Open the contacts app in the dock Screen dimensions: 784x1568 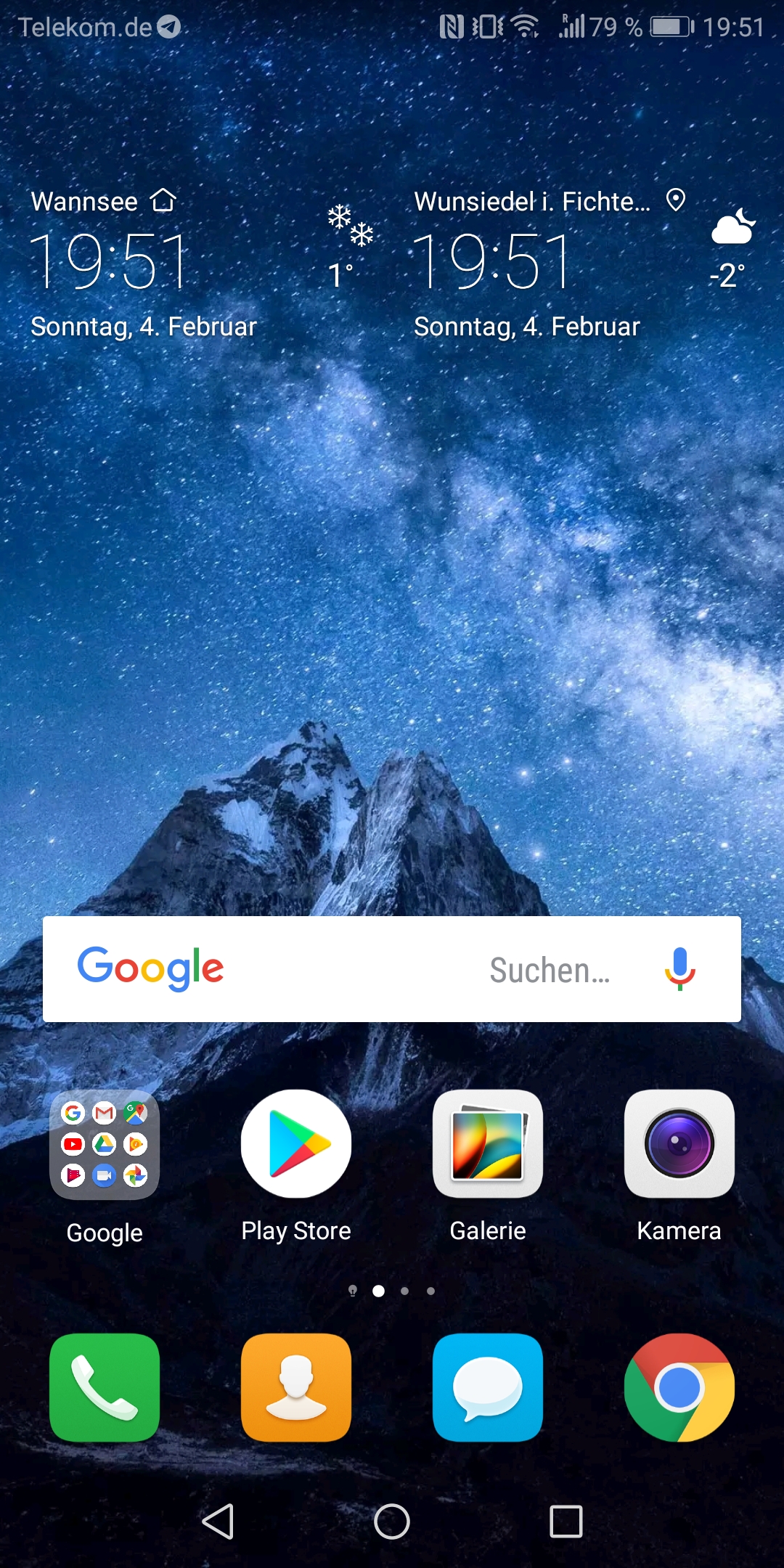tap(296, 1387)
